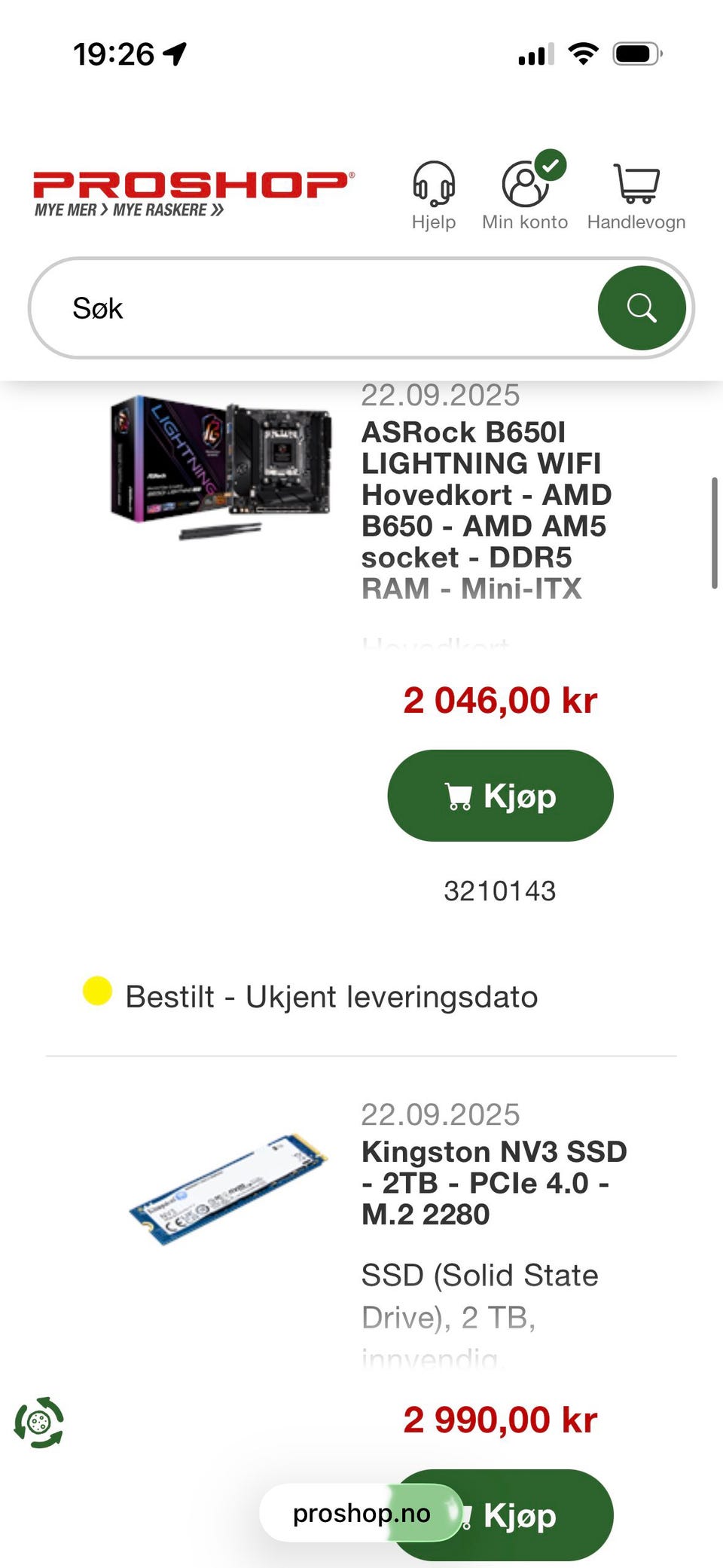Open Min konto account page
This screenshot has width=723, height=1568.
click(x=525, y=194)
